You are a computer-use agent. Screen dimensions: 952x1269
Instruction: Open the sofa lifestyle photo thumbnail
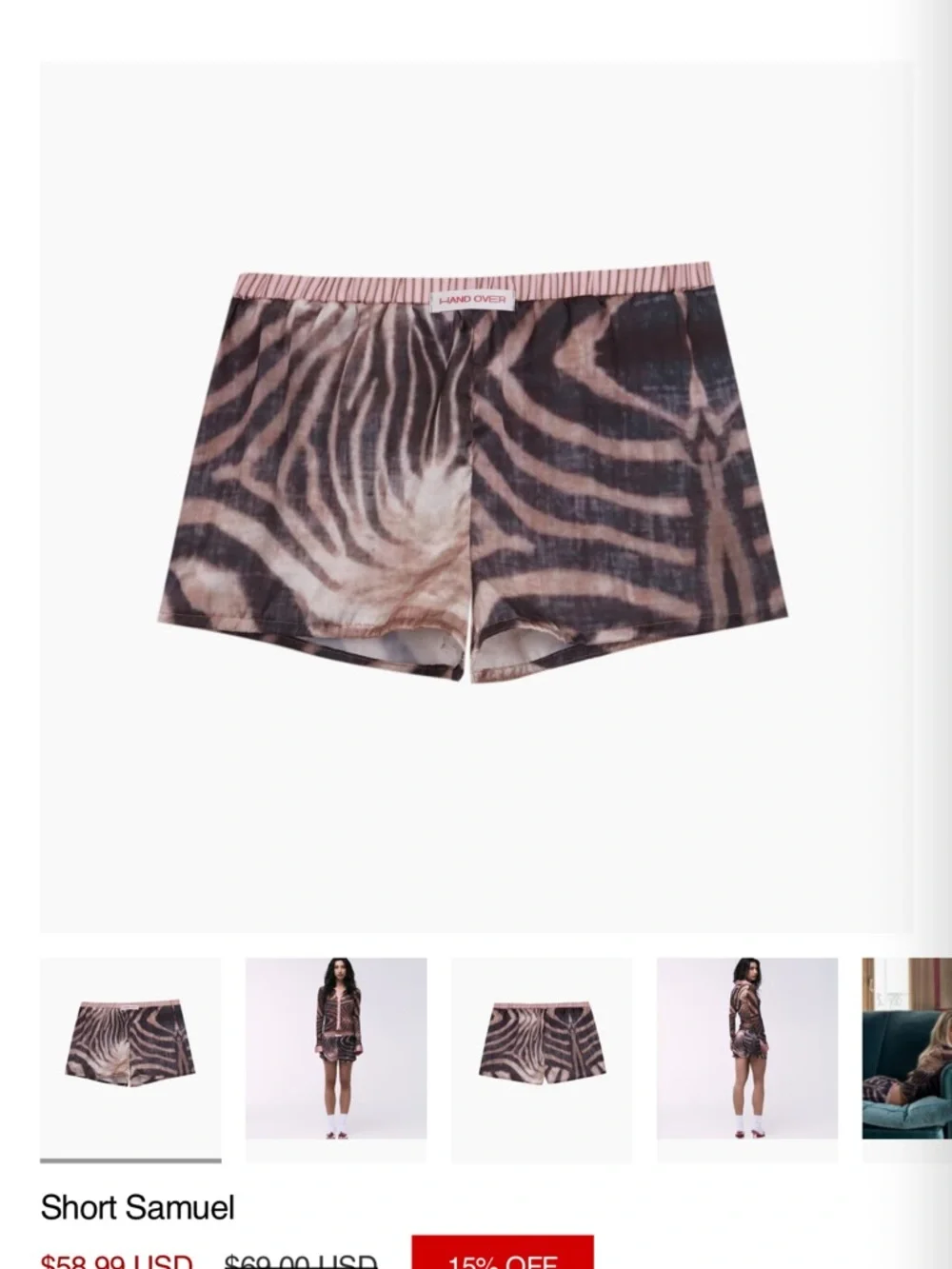906,1048
